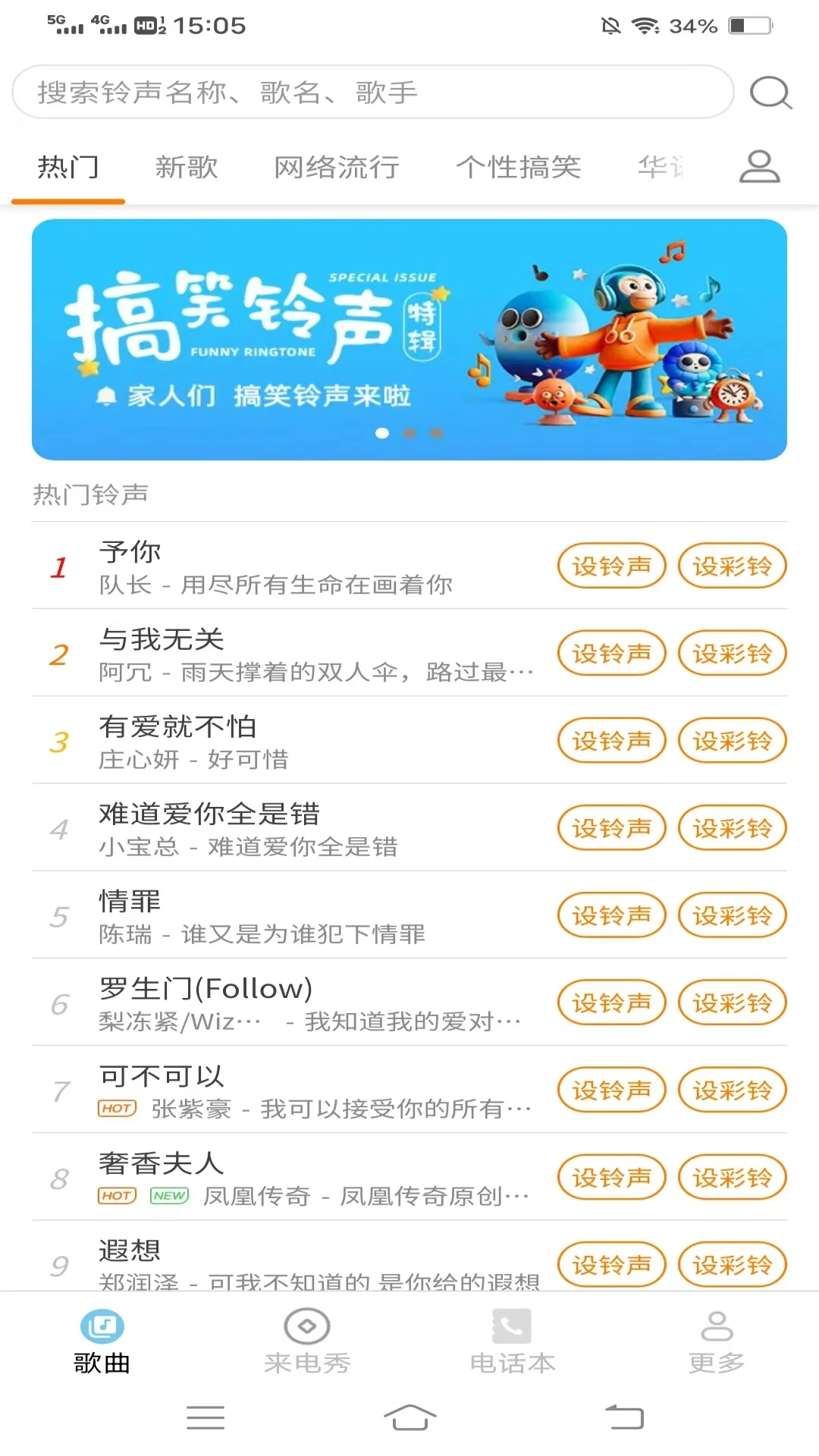Switch to the 网络流行 tab

coord(337,168)
